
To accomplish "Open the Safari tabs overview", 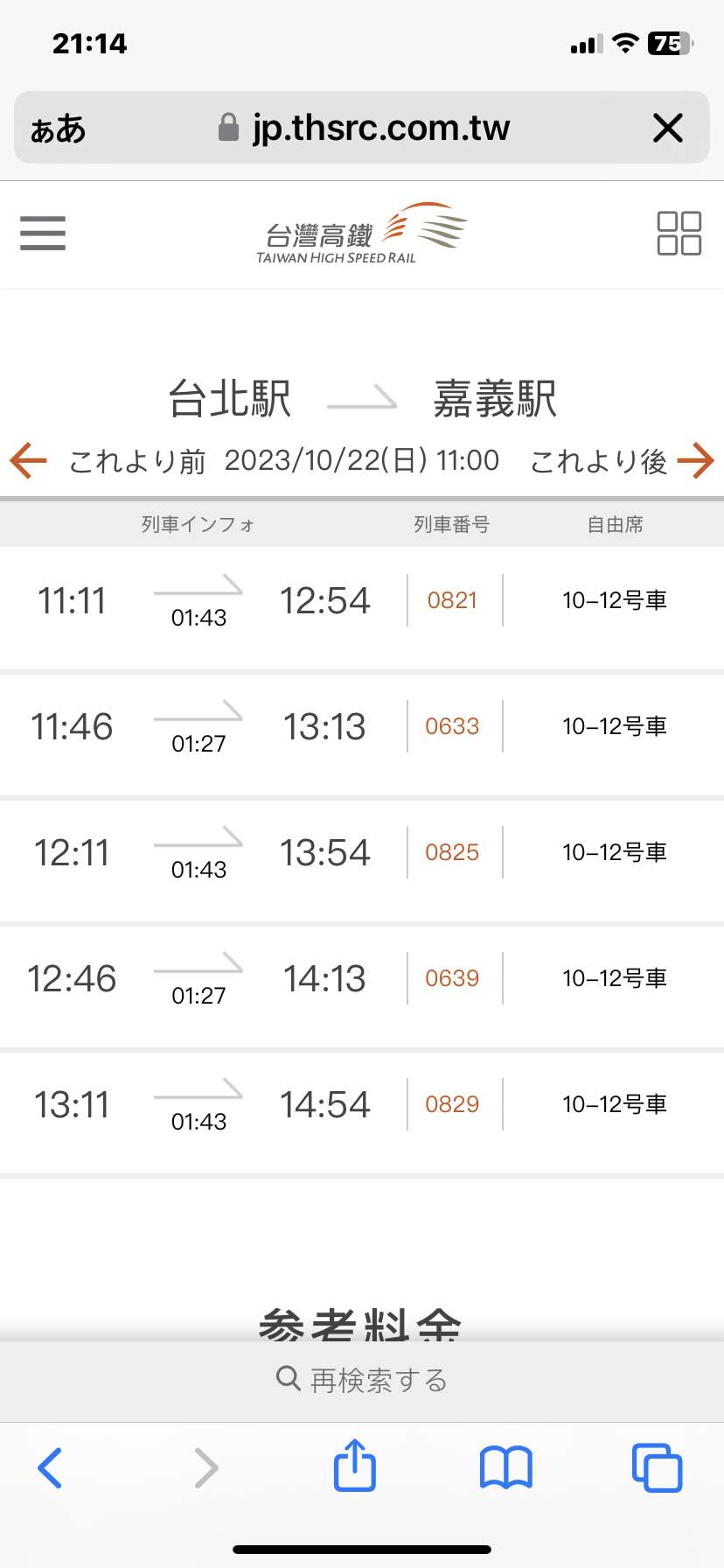I will coord(657,1467).
